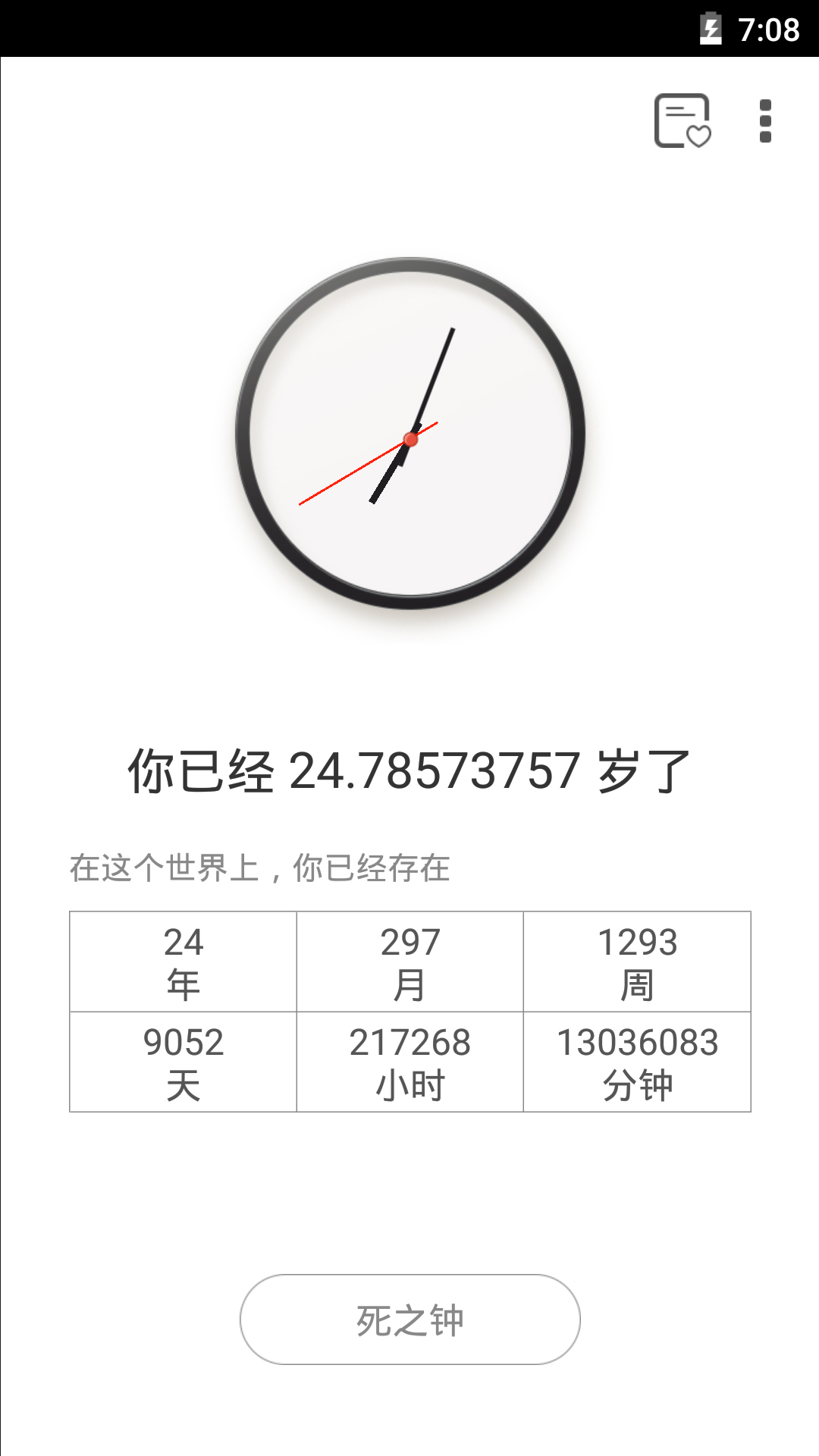Click the battery charging icon in status bar
Screen dimensions: 819x1456
point(711,29)
